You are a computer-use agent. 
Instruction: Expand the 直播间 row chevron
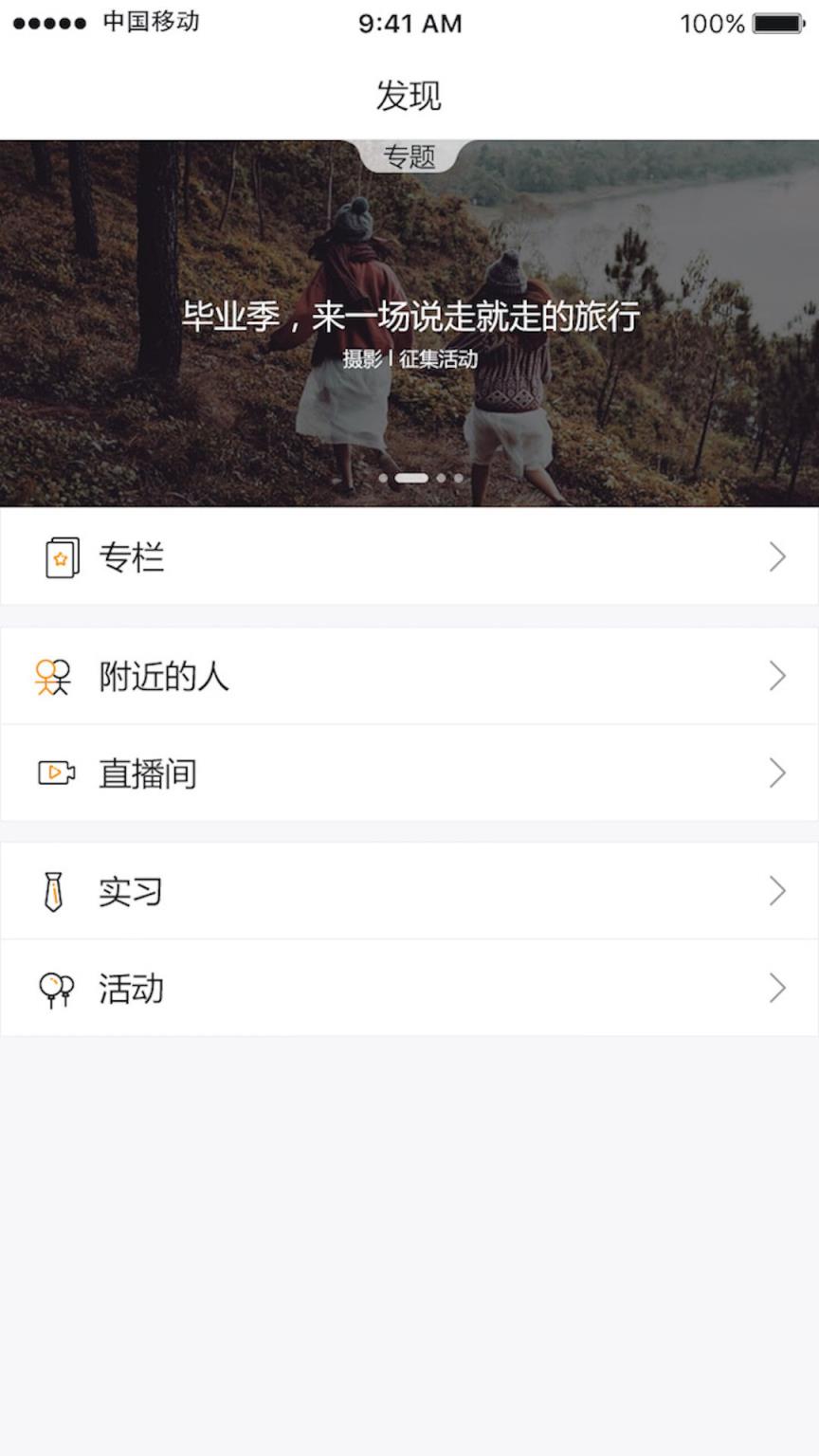point(777,773)
